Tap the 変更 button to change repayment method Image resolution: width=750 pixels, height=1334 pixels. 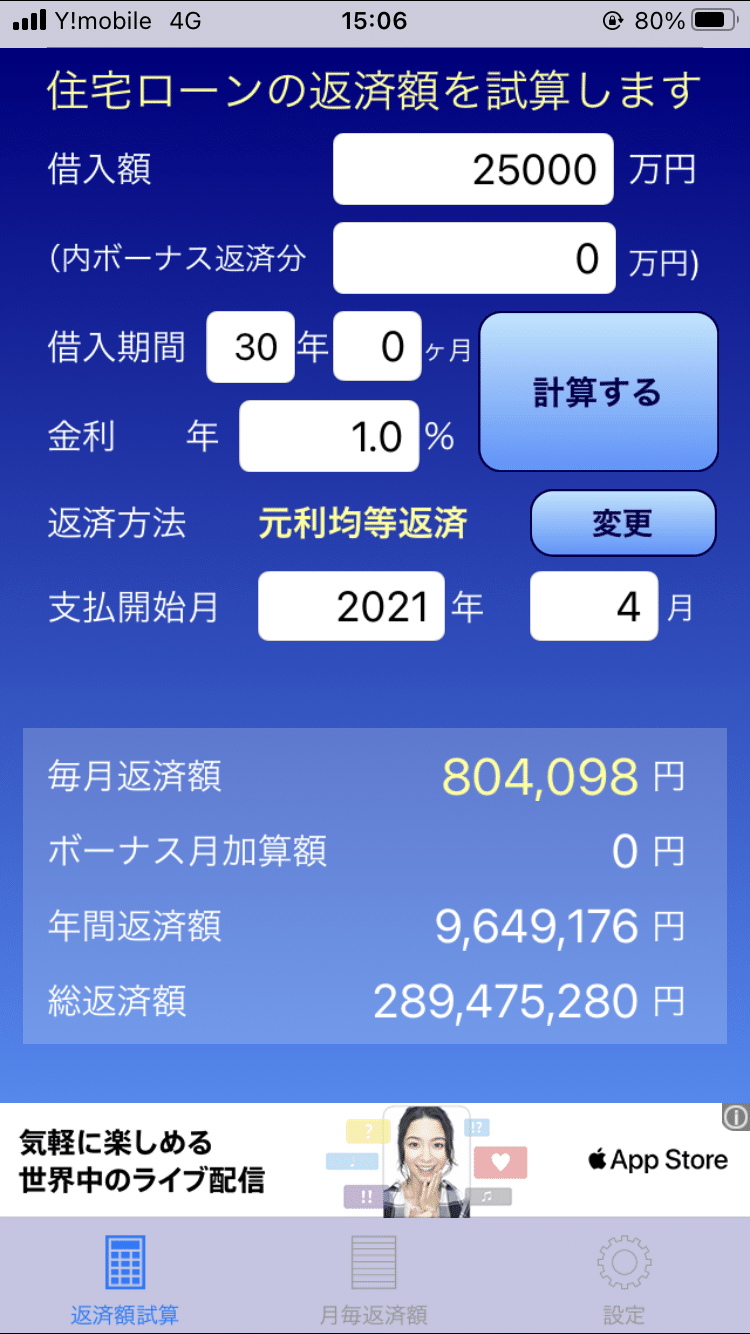[x=622, y=523]
